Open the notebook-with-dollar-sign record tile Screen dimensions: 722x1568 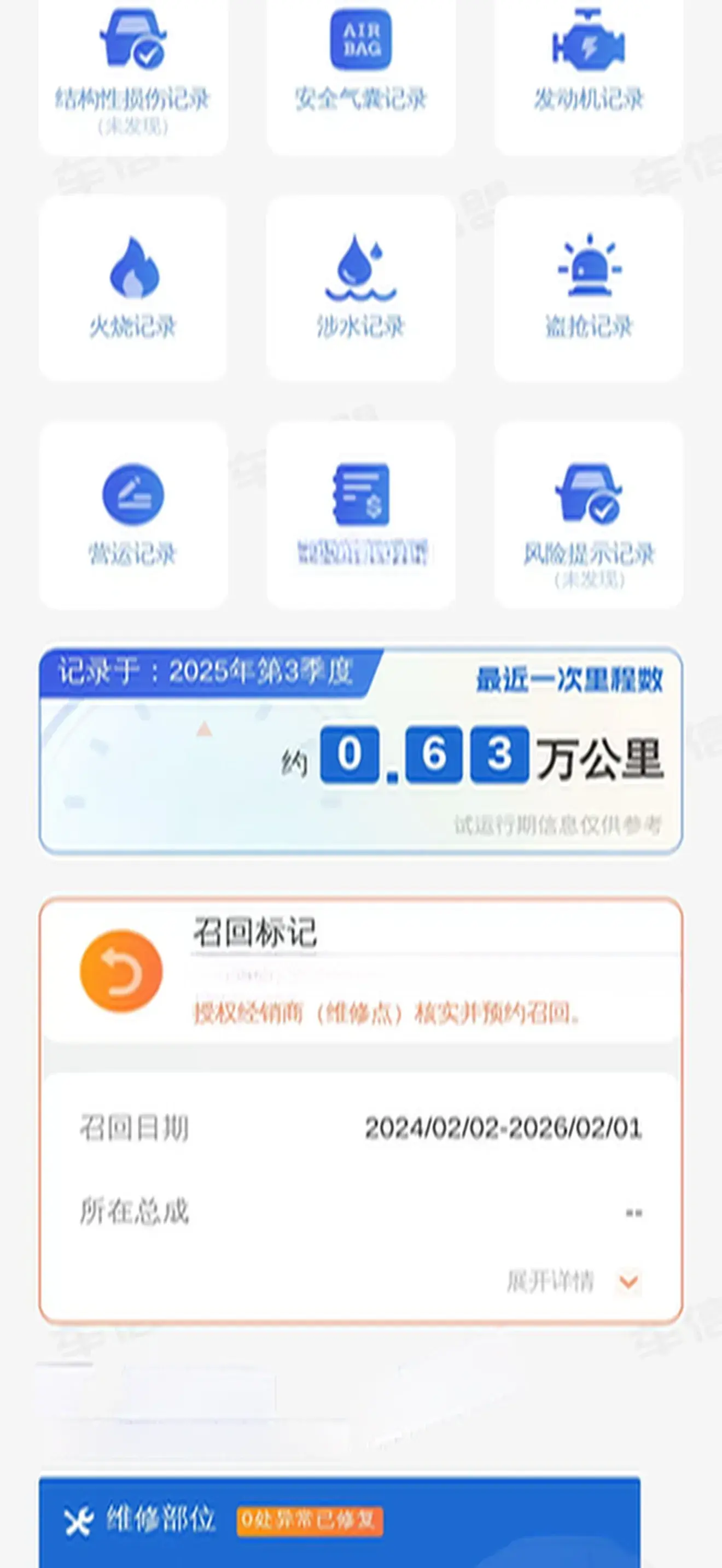tap(361, 515)
